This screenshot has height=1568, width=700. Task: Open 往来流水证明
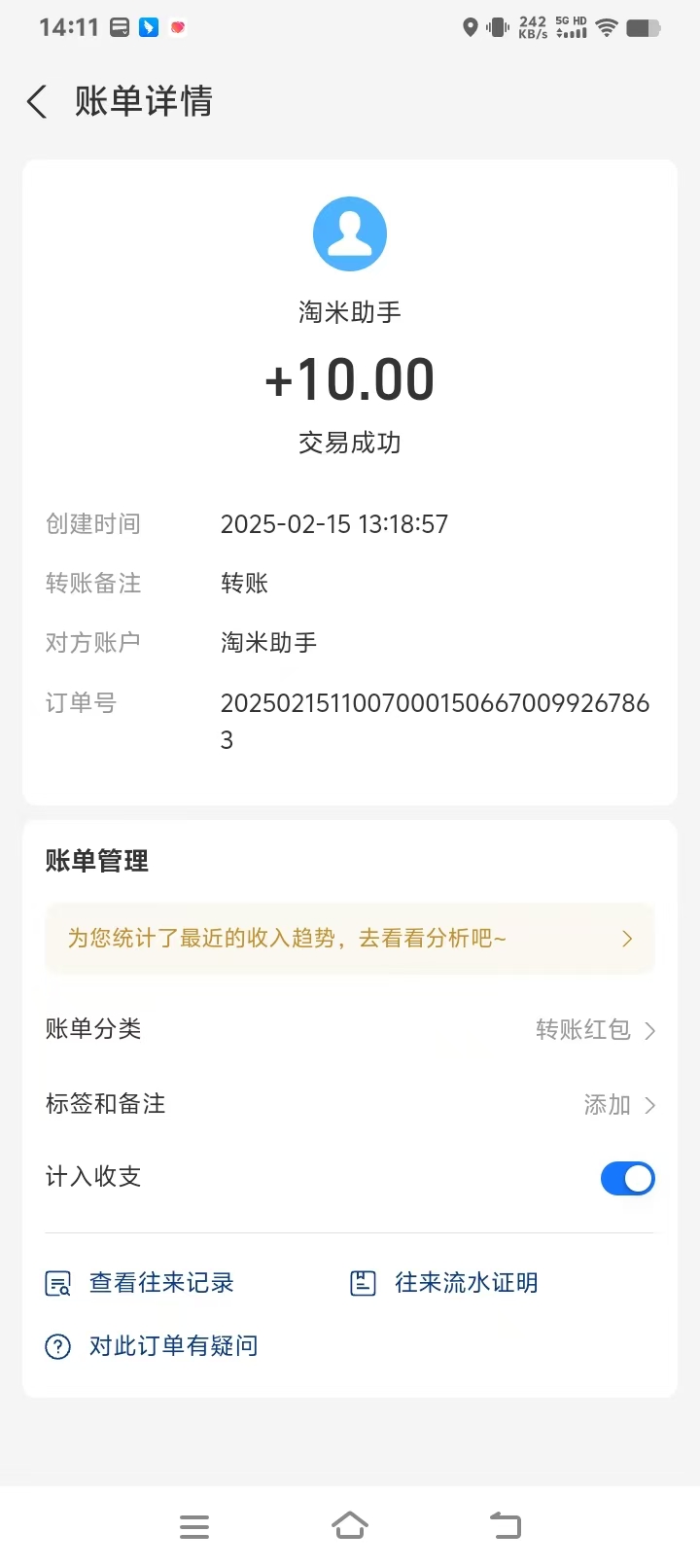point(444,1283)
